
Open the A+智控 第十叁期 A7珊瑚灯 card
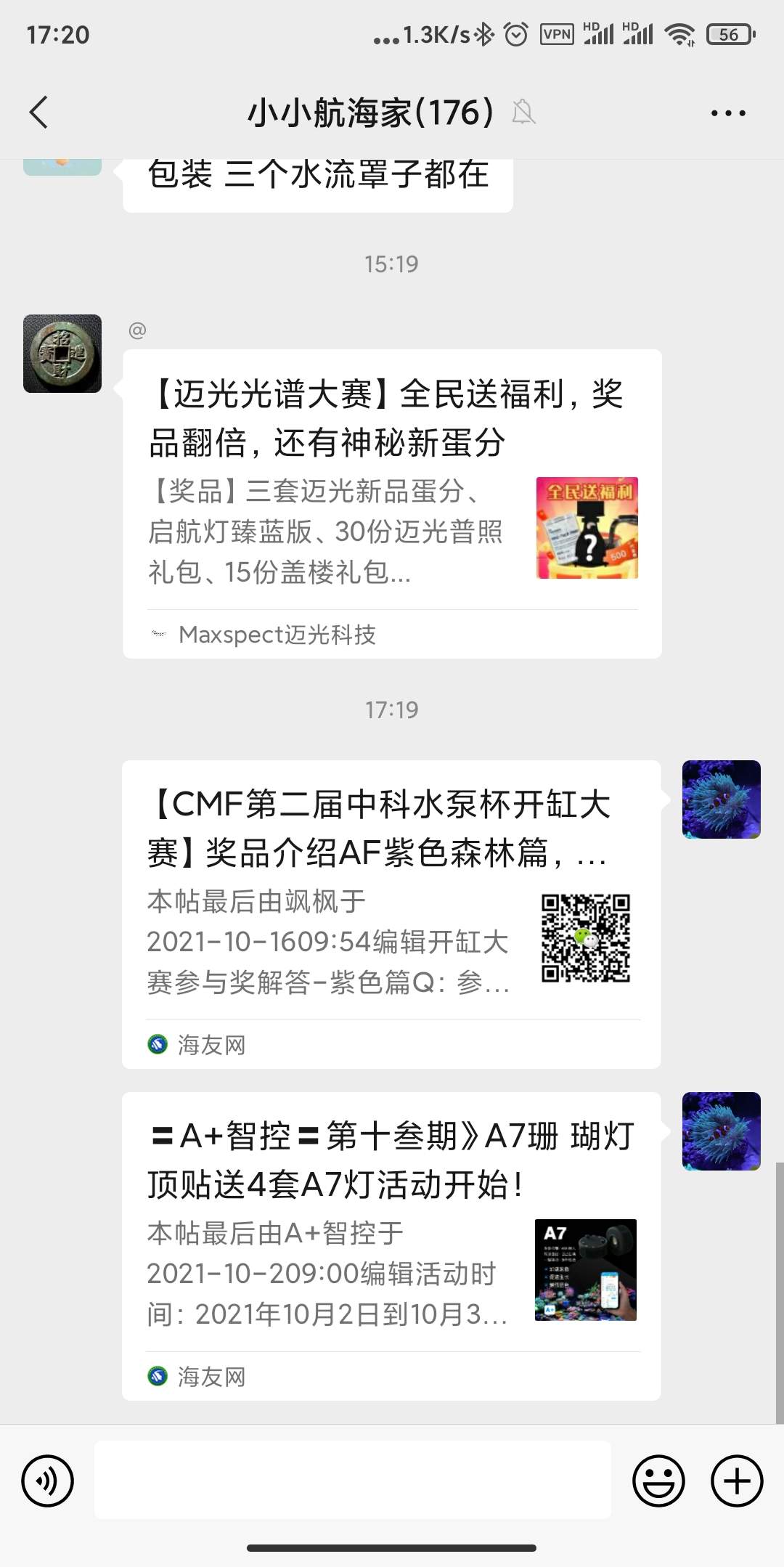coord(391,1245)
